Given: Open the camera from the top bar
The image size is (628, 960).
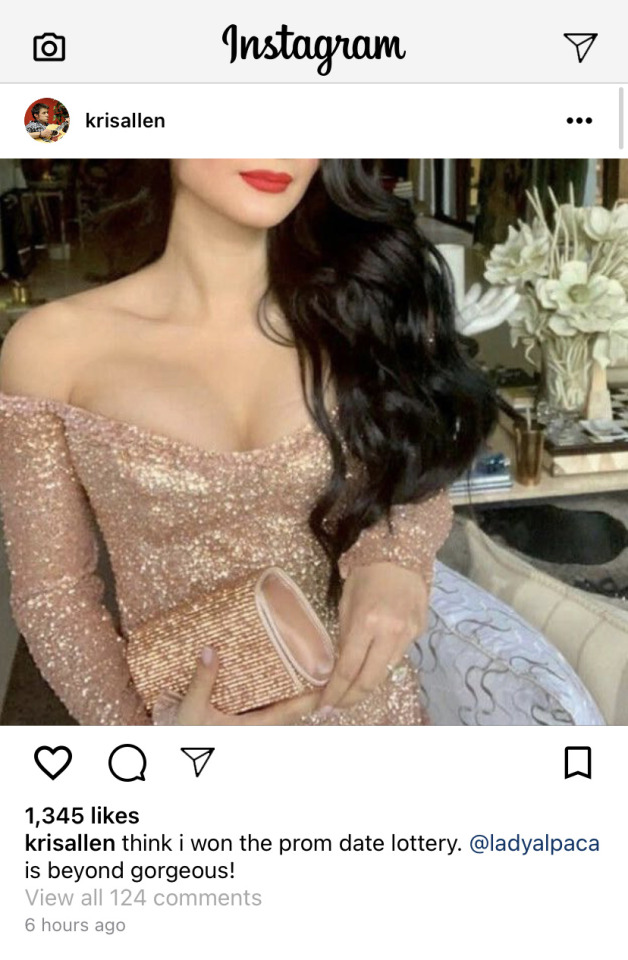Looking at the screenshot, I should pos(49,47).
